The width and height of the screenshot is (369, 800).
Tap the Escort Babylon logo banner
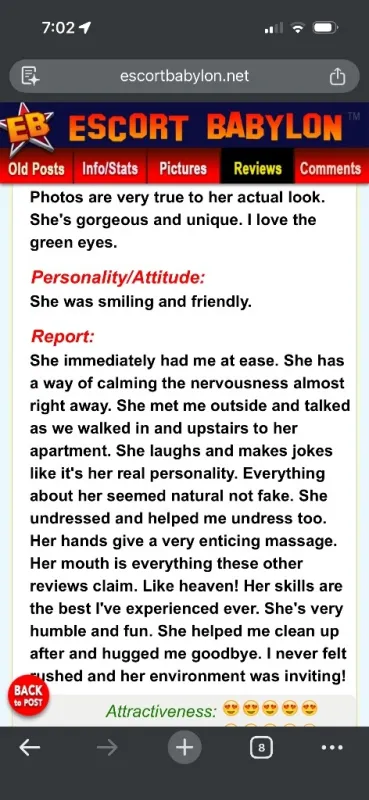184,127
